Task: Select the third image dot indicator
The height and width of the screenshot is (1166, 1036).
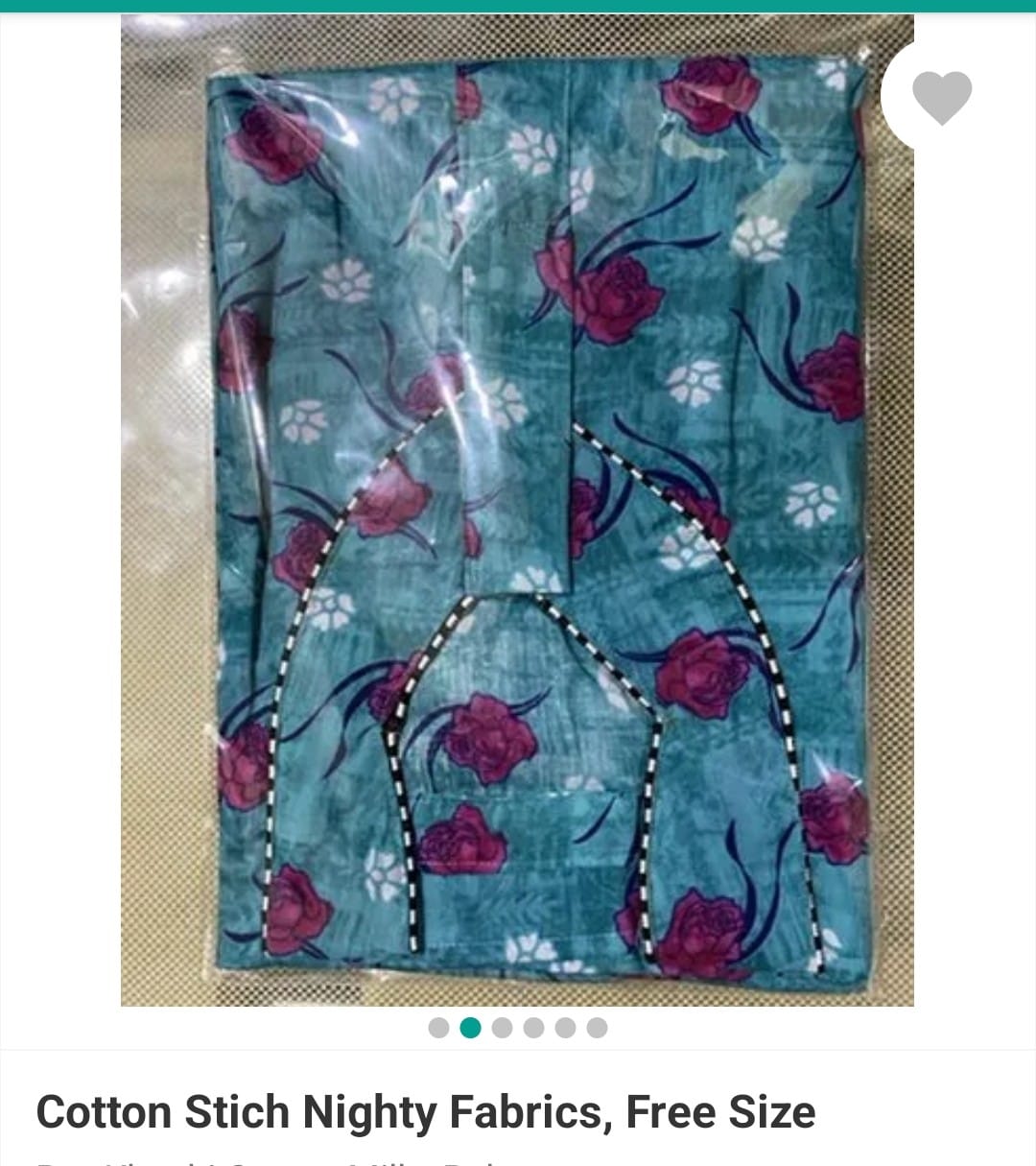Action: (502, 1028)
